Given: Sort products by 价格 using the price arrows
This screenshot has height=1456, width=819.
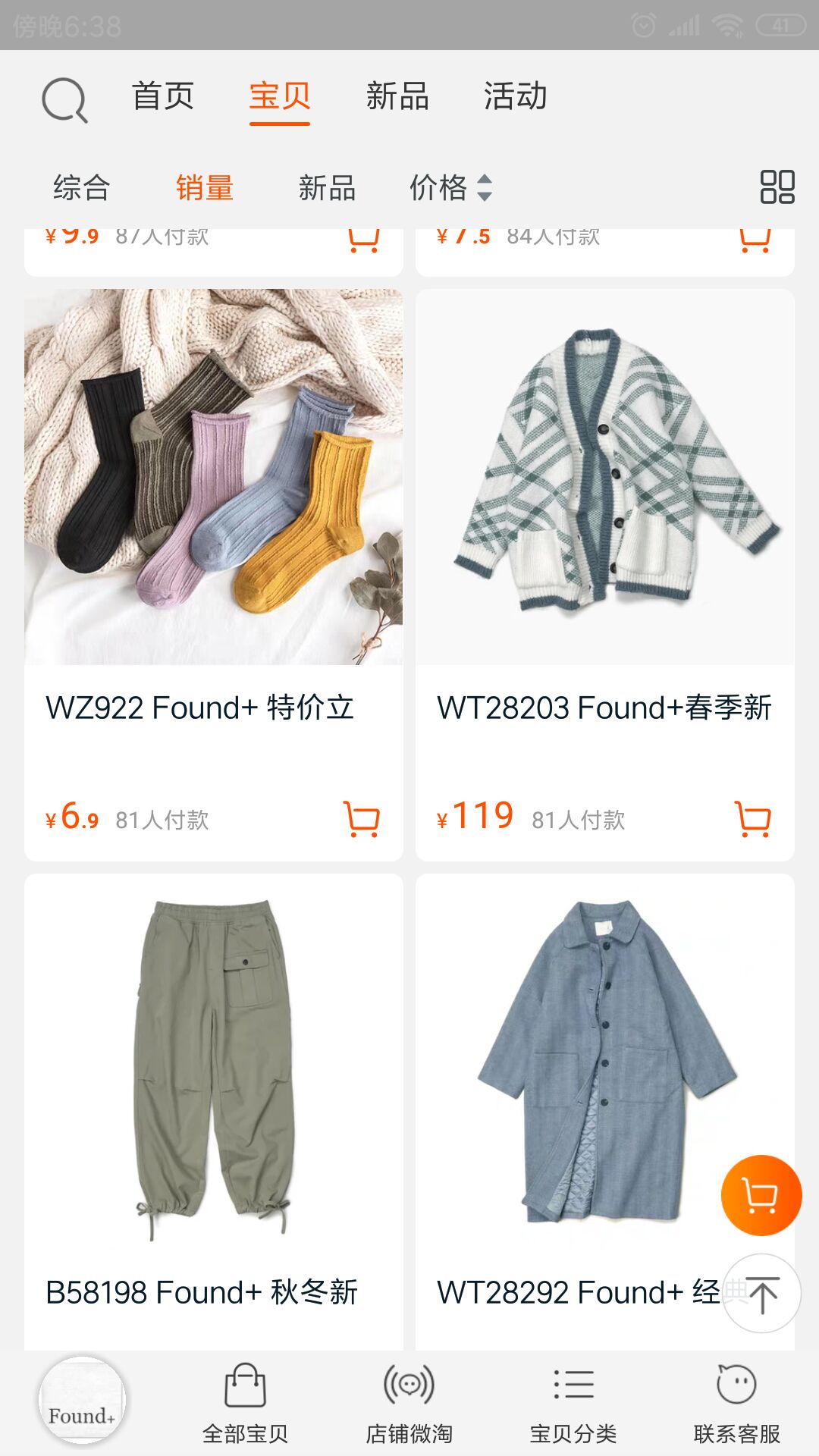Looking at the screenshot, I should [452, 188].
